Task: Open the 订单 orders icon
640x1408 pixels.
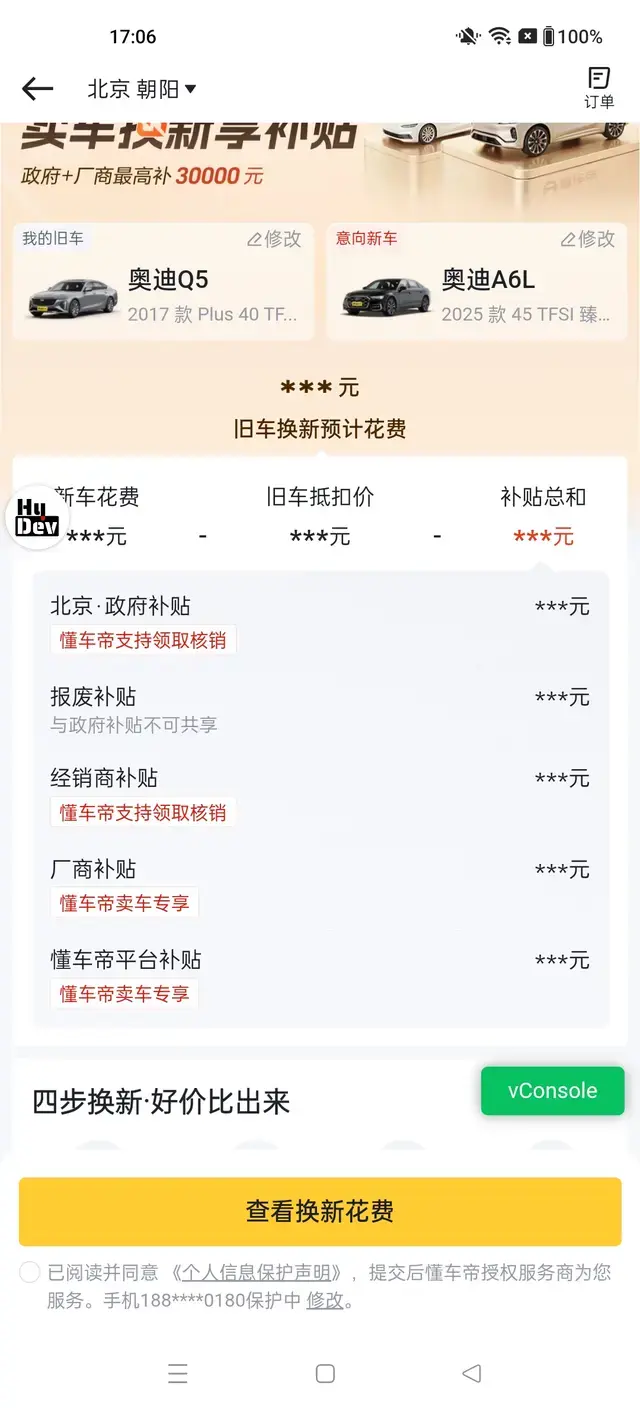Action: click(599, 88)
